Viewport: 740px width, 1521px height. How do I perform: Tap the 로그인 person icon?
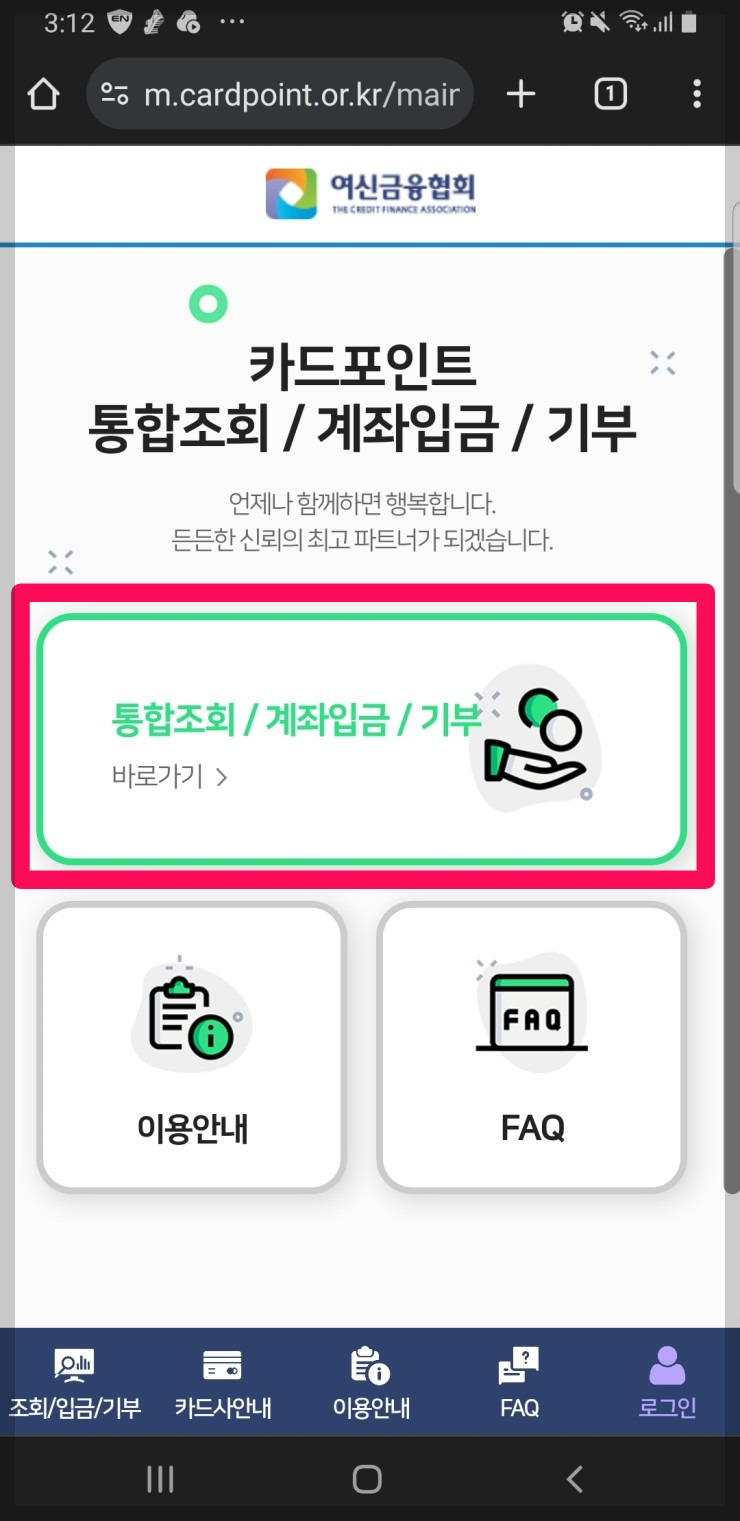tap(665, 1362)
